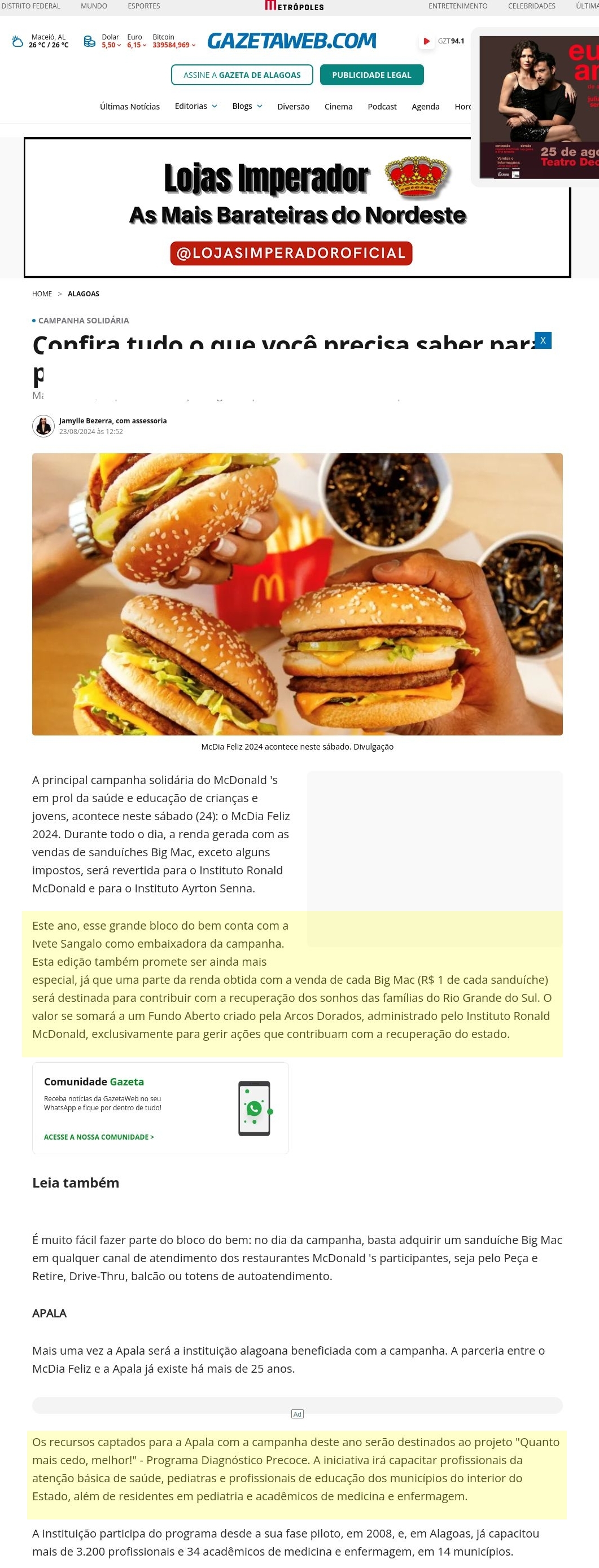The image size is (599, 1568).
Task: Go to Celebridades section
Action: pos(531,6)
